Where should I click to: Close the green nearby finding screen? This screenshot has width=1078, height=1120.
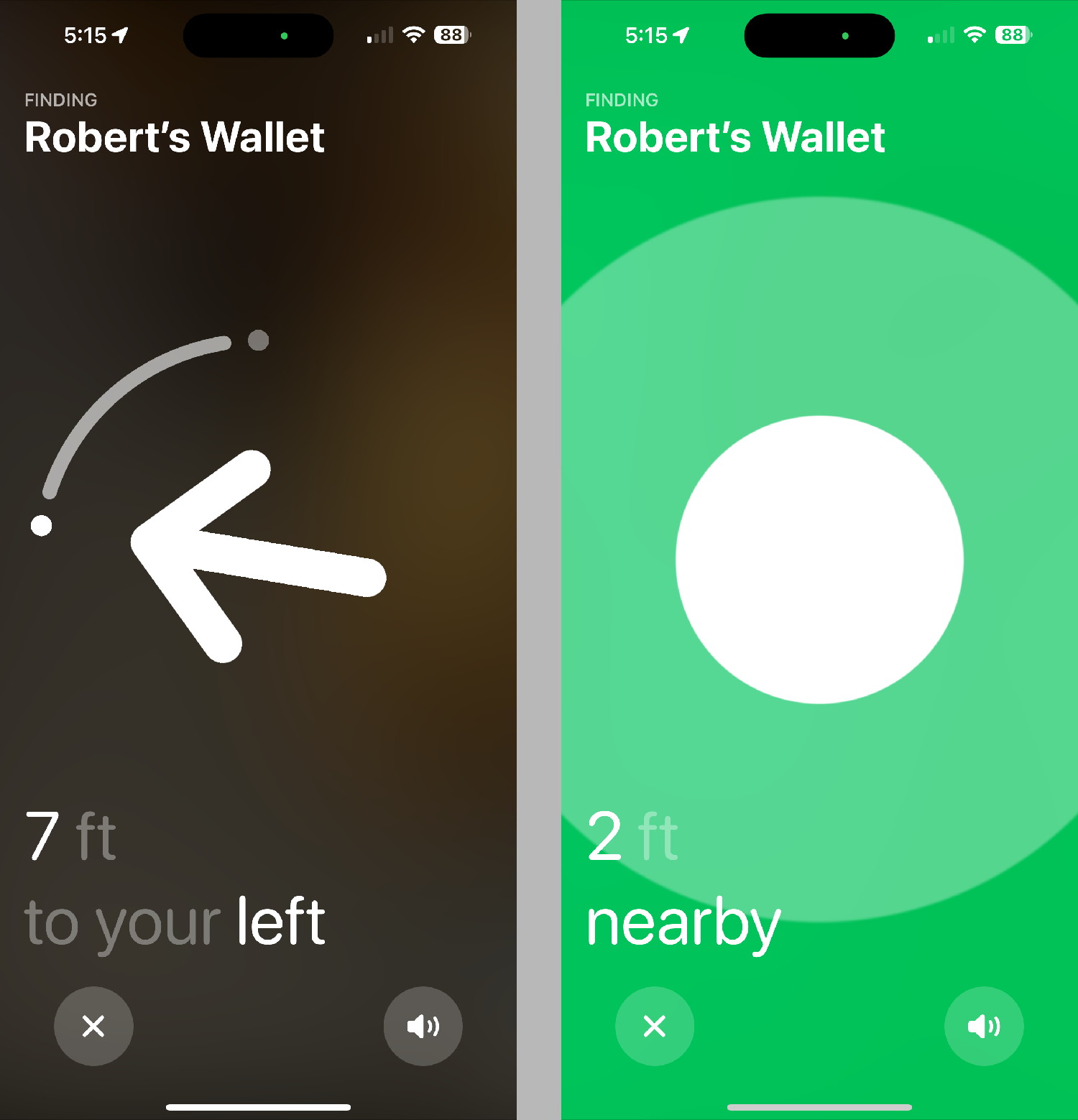654,1026
